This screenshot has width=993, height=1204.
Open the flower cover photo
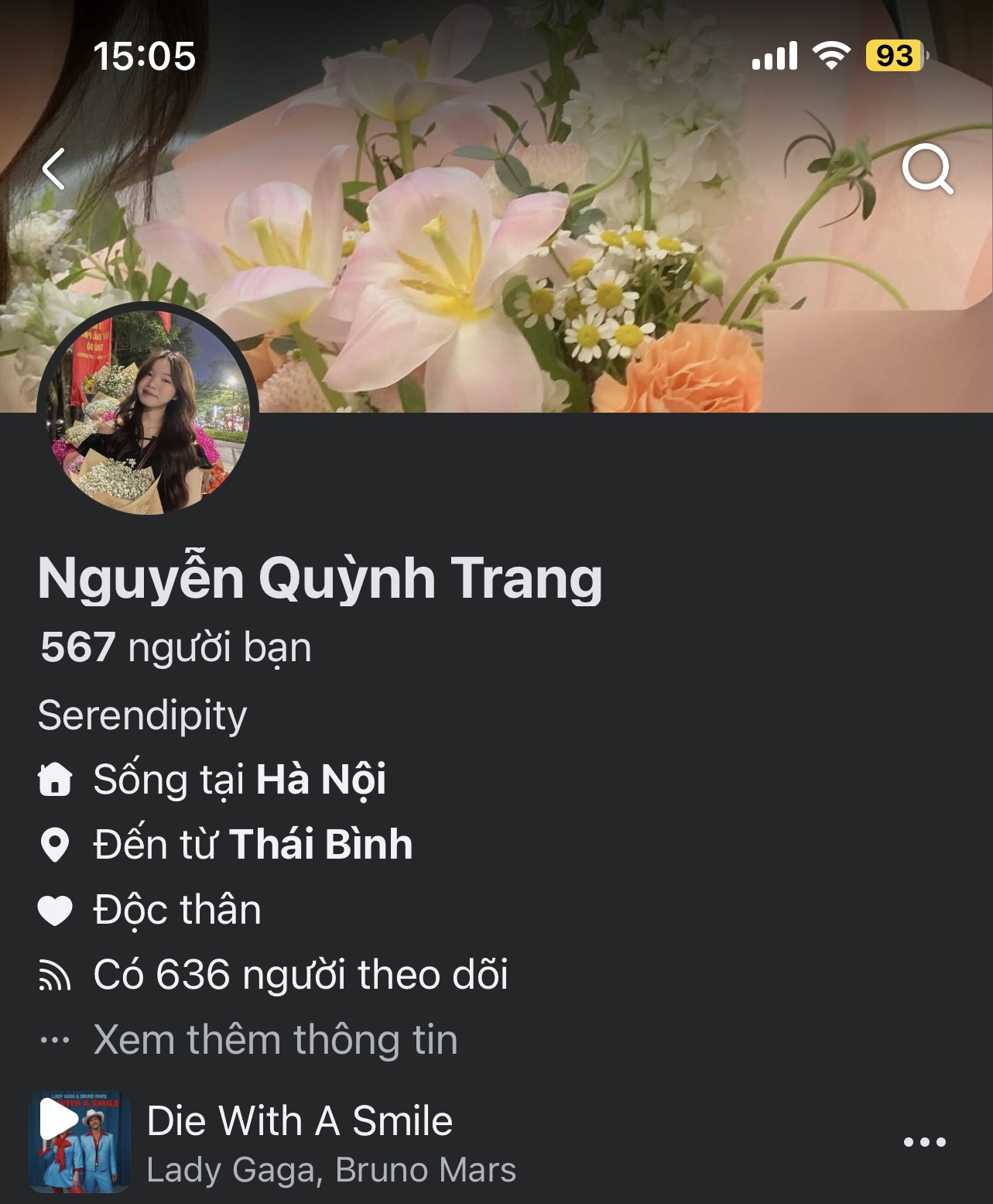tap(542, 232)
